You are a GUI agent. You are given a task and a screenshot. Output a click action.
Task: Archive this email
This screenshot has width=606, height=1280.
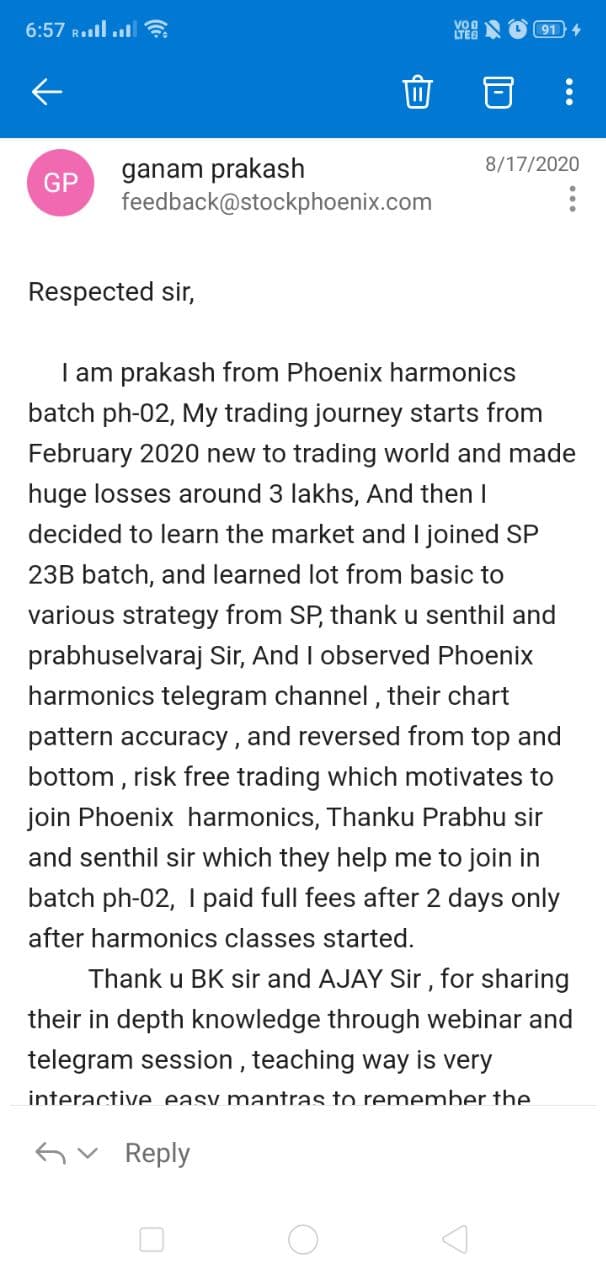click(x=497, y=93)
